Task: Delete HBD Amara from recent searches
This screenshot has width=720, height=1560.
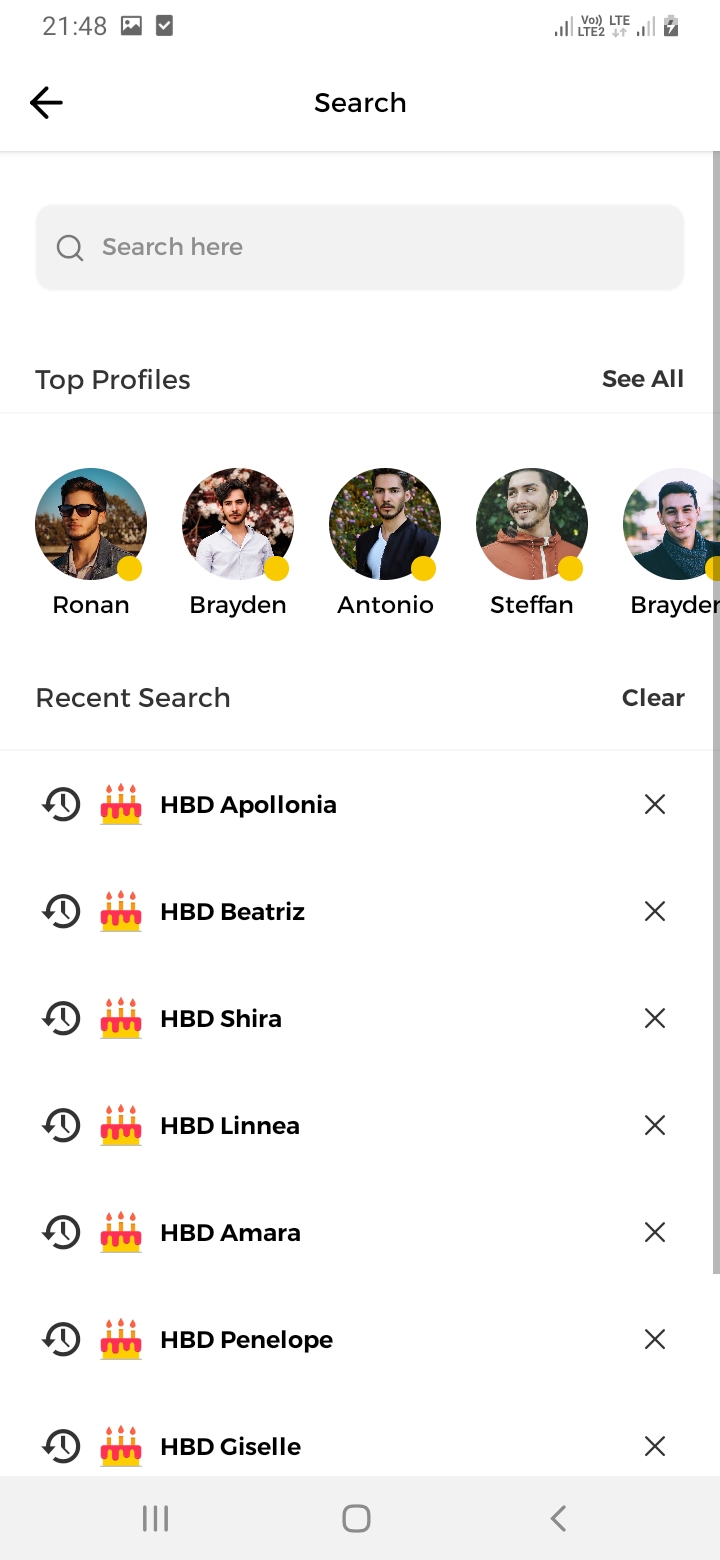Action: tap(655, 1232)
